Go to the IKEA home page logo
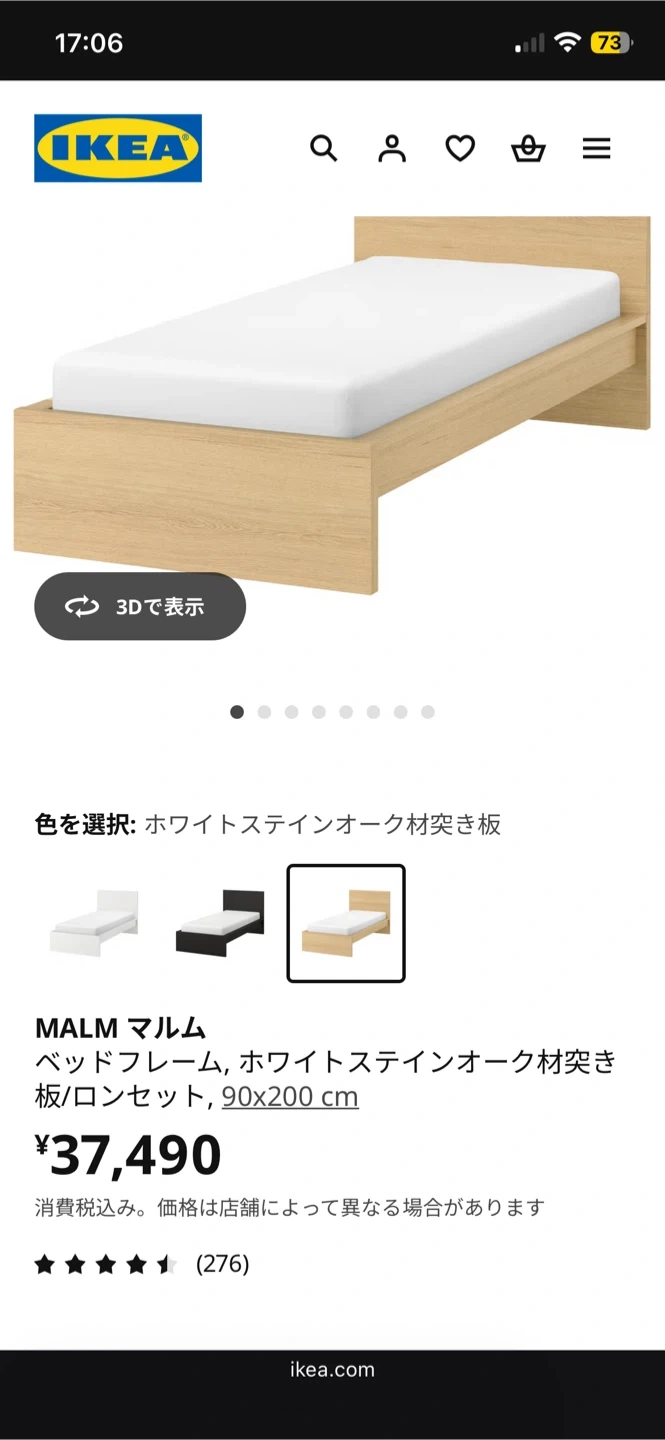This screenshot has width=665, height=1440. point(118,148)
